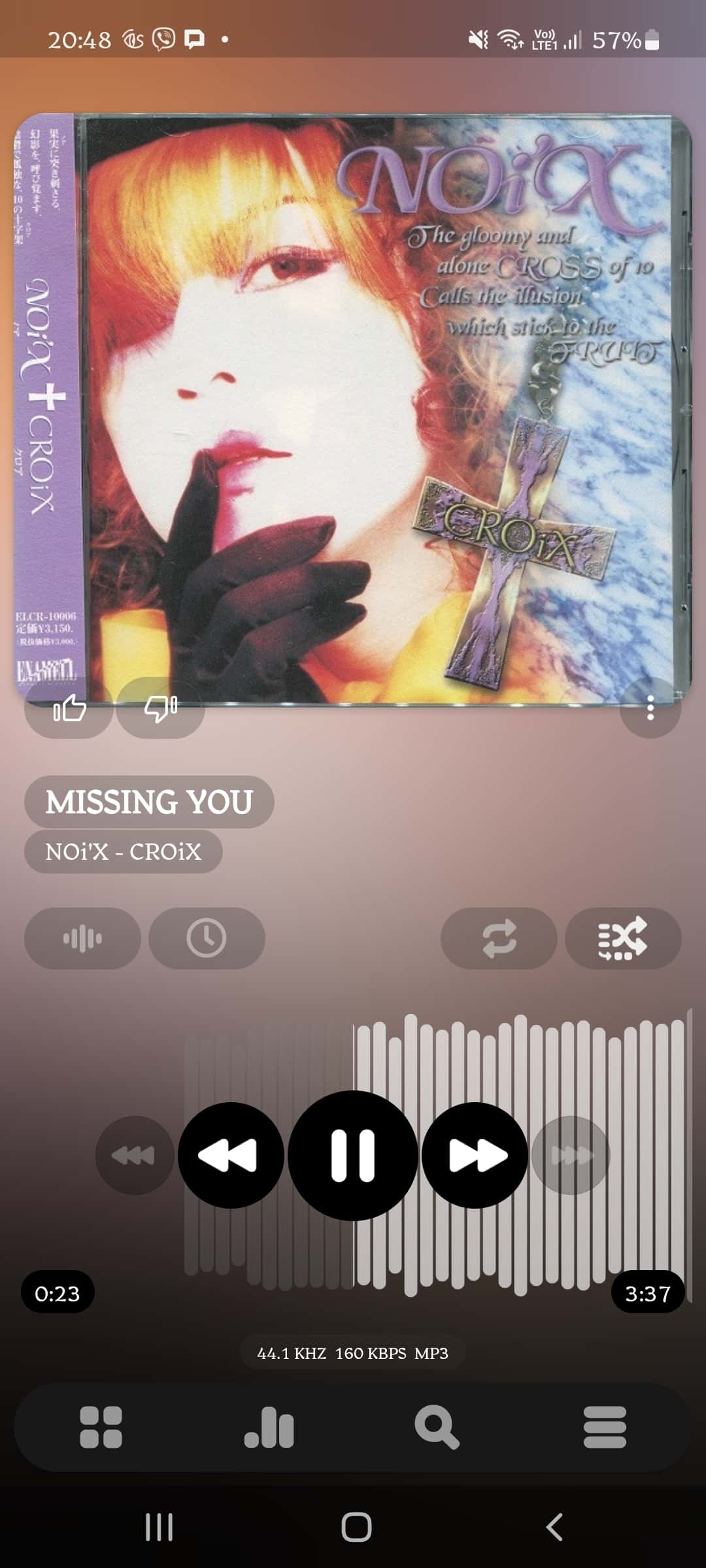Open the three-dot overflow menu
This screenshot has height=1568, width=706.
point(650,708)
